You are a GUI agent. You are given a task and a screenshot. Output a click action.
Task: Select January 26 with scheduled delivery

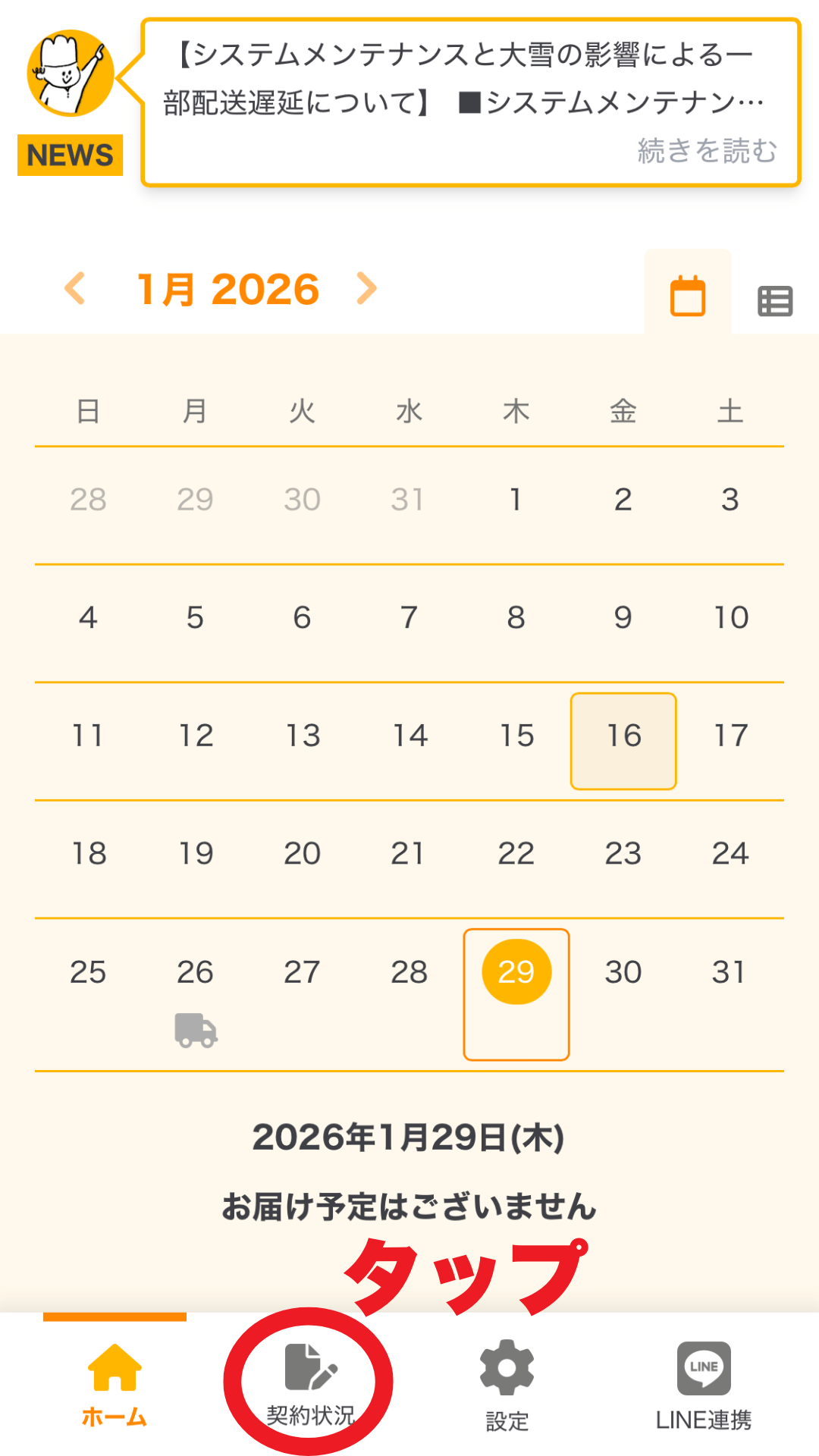(195, 971)
